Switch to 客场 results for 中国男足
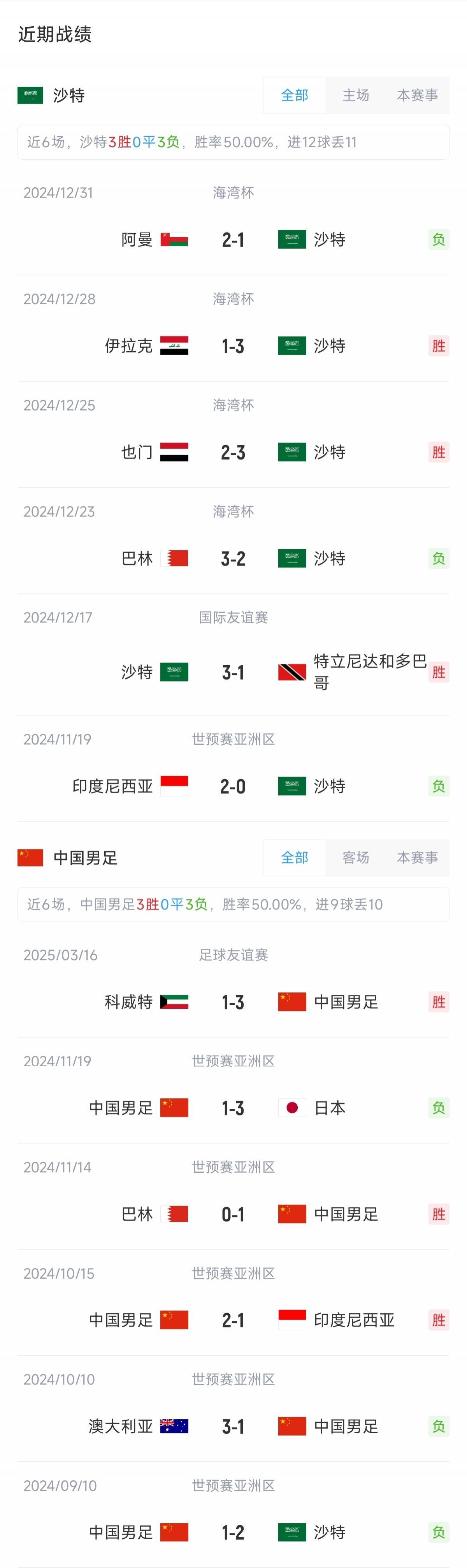This screenshot has width=467, height=1568. 356,858
